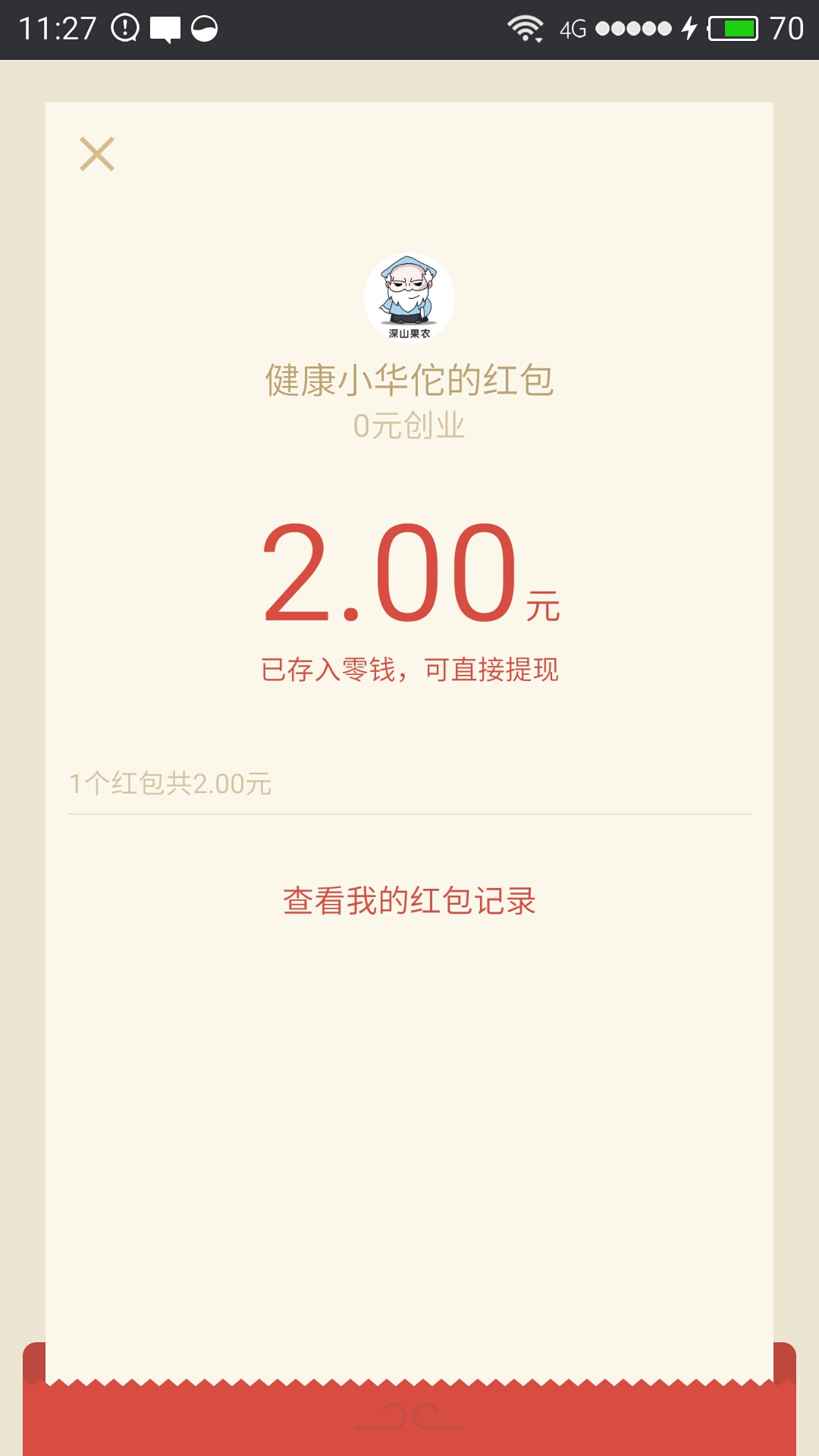Open 查看我的红包记录 link
819x1456 pixels.
(409, 901)
